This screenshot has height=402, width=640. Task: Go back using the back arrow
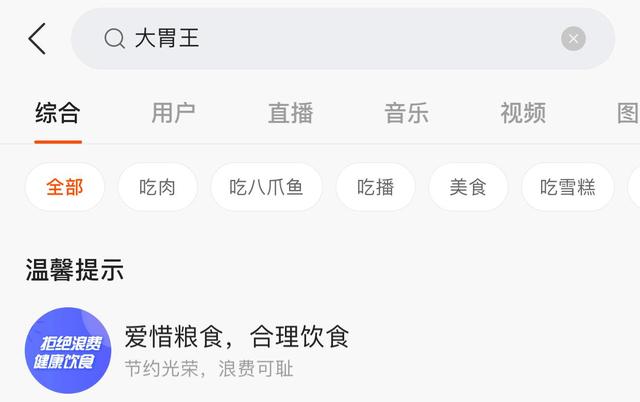click(x=37, y=39)
